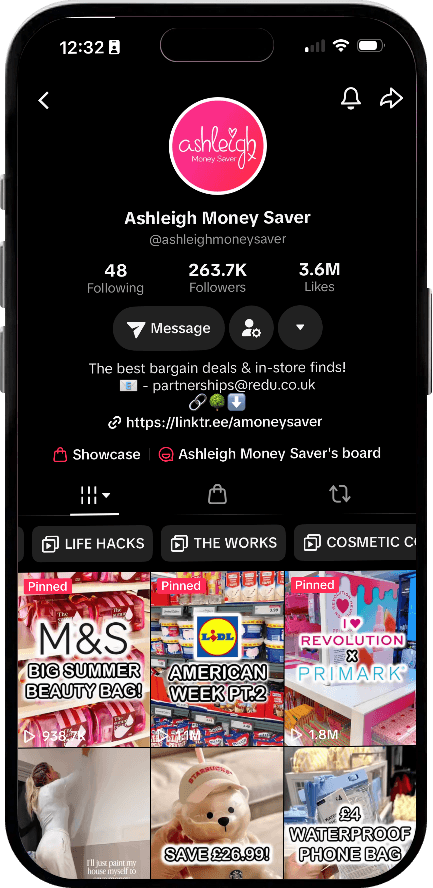Switch to the shopping bag tab
433x888 pixels.
[217, 494]
